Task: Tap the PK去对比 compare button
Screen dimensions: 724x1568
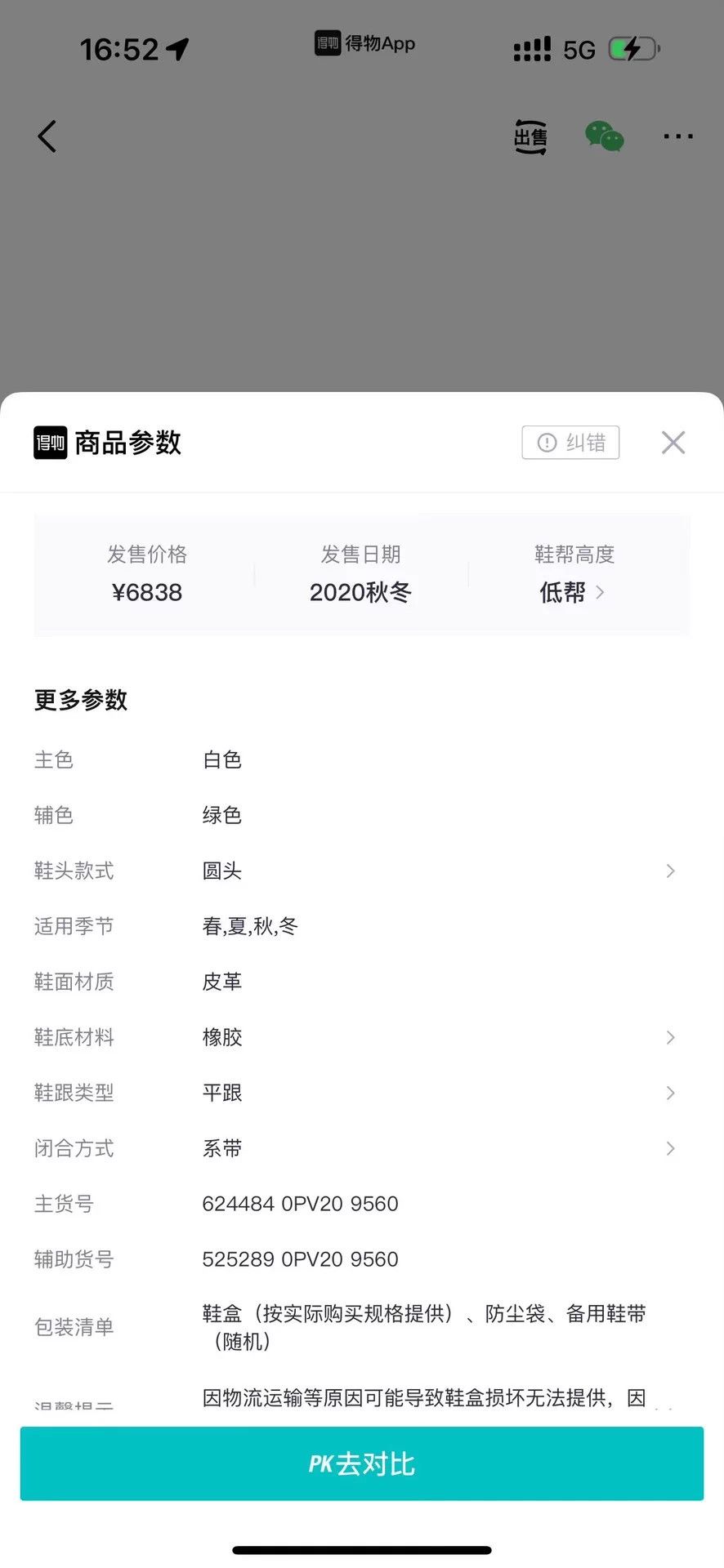Action: pyautogui.click(x=362, y=1463)
